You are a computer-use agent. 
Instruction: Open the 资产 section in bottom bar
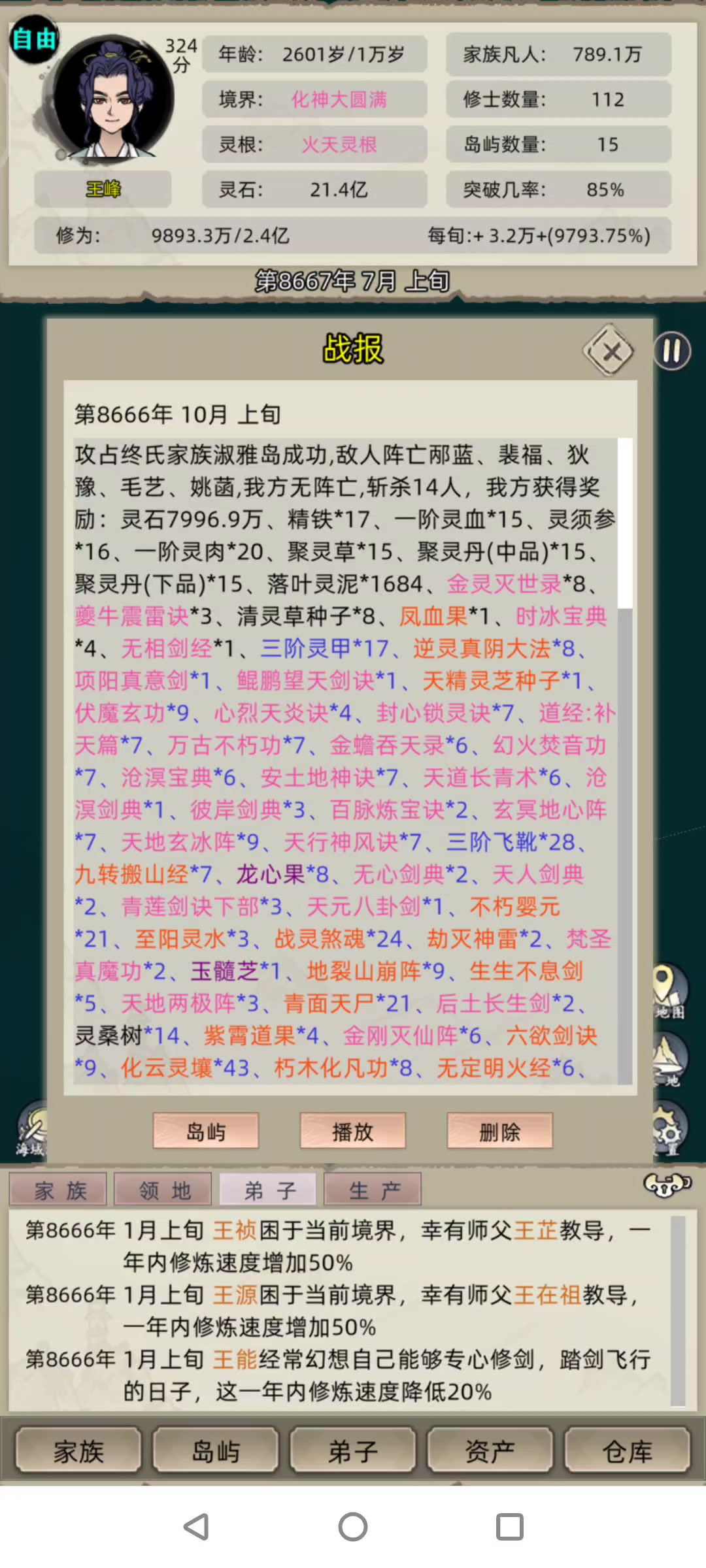tap(490, 1452)
